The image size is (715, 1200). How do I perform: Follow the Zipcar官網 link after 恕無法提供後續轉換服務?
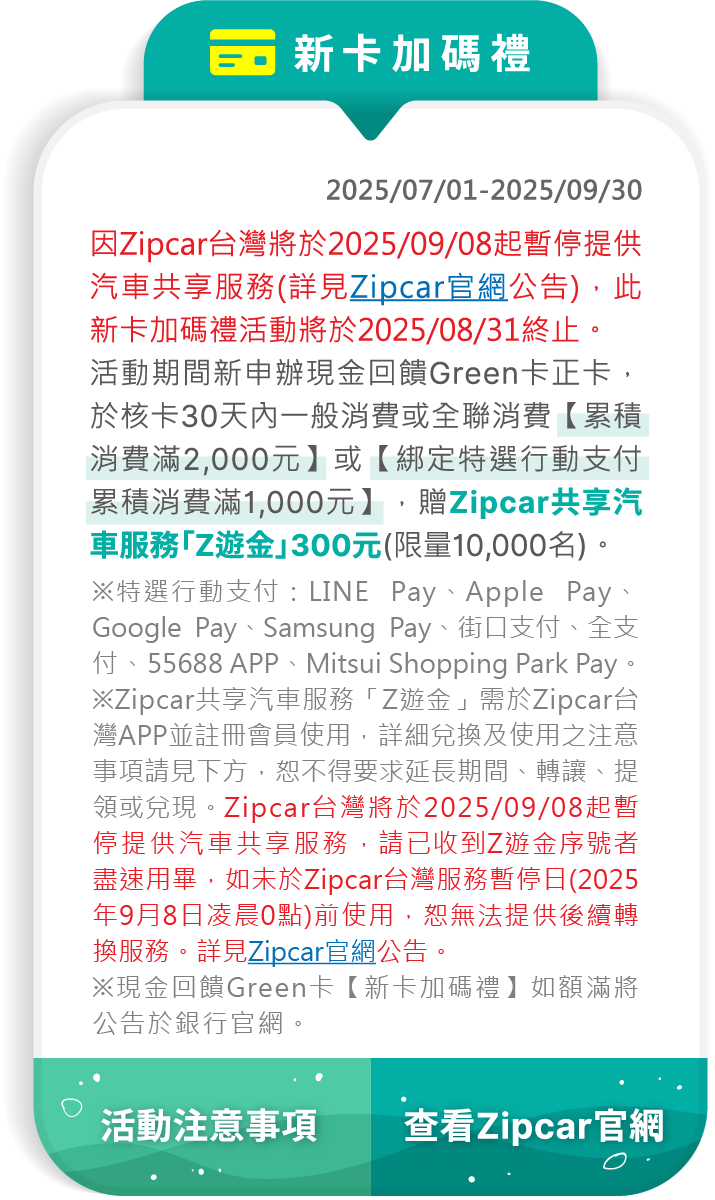(x=311, y=950)
